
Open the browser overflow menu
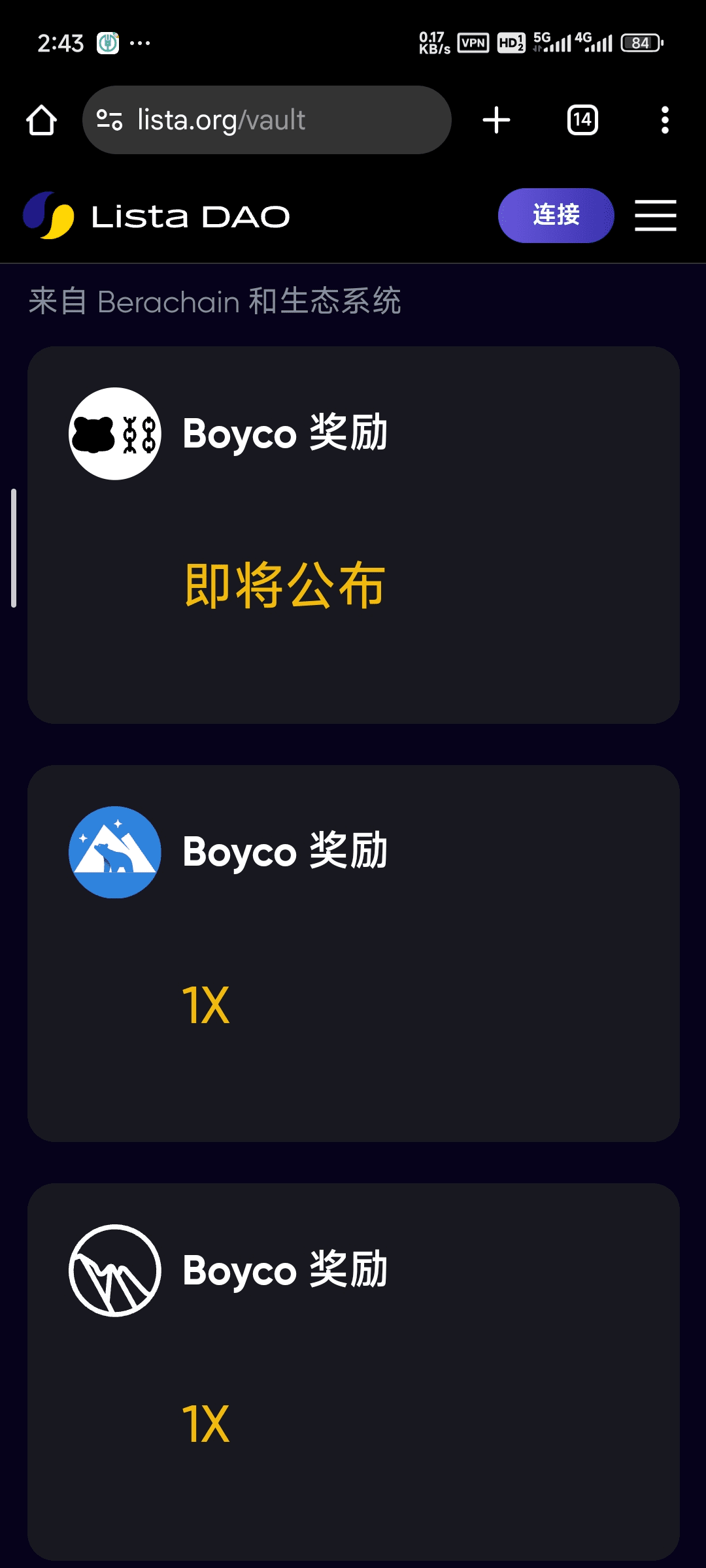click(665, 120)
